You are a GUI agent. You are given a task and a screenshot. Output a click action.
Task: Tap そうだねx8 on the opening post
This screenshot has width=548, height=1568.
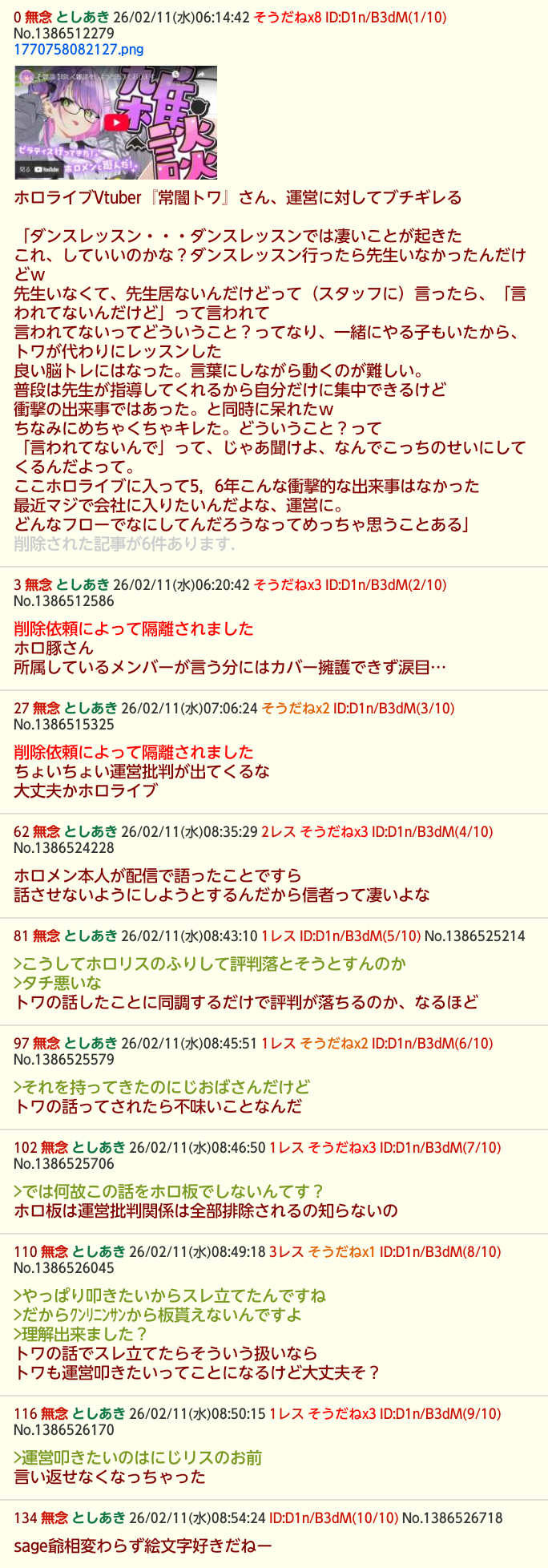tap(288, 17)
